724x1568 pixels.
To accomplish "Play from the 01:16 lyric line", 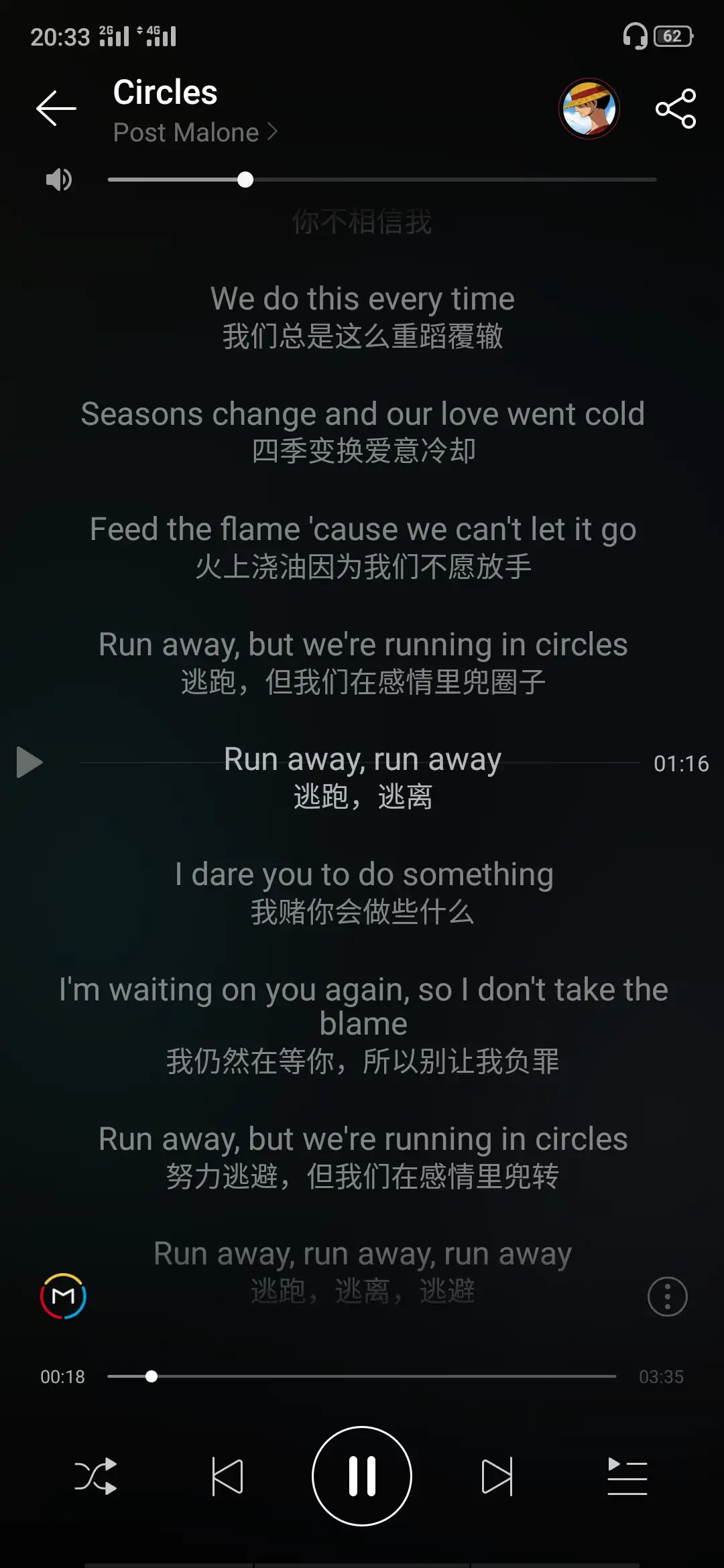I will click(x=29, y=763).
